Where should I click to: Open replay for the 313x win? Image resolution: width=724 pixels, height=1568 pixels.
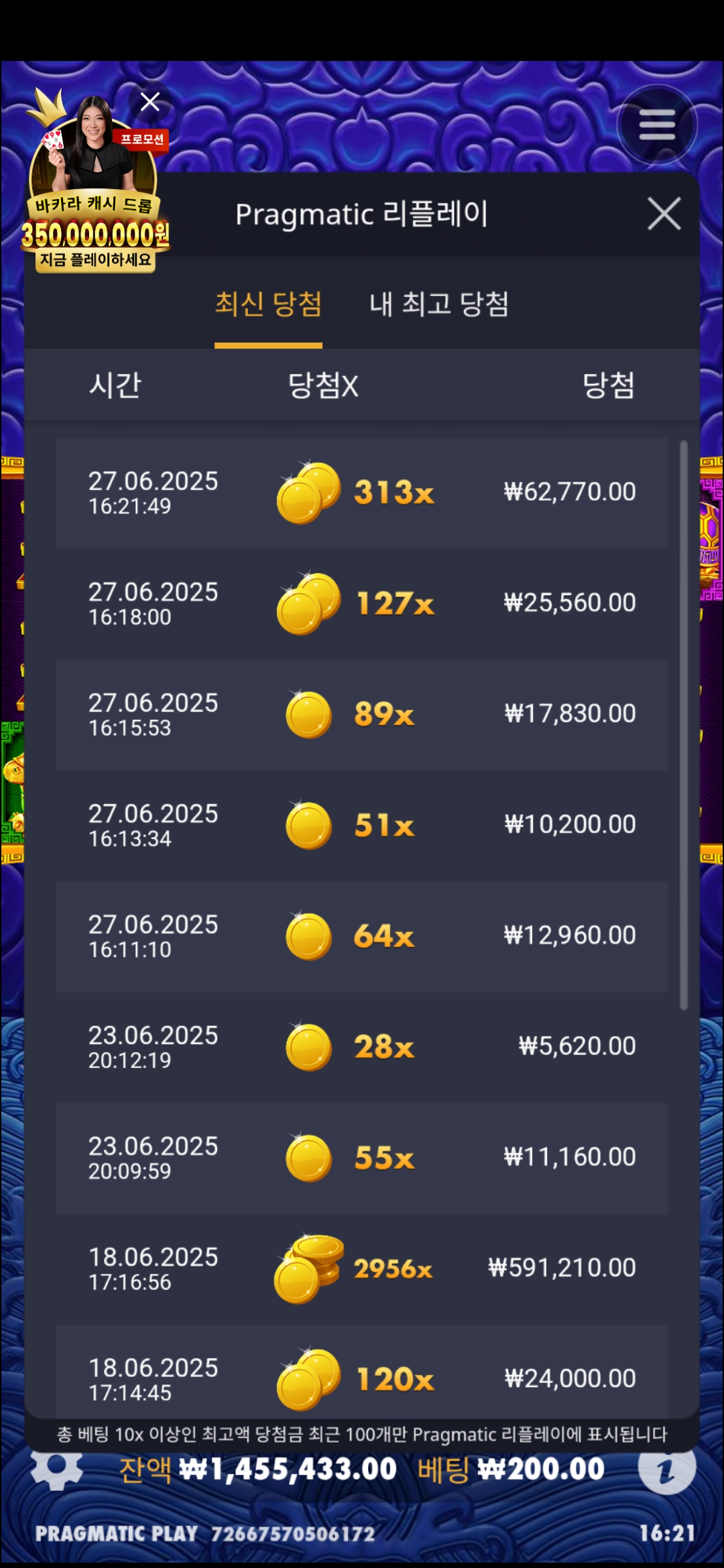pos(362,493)
